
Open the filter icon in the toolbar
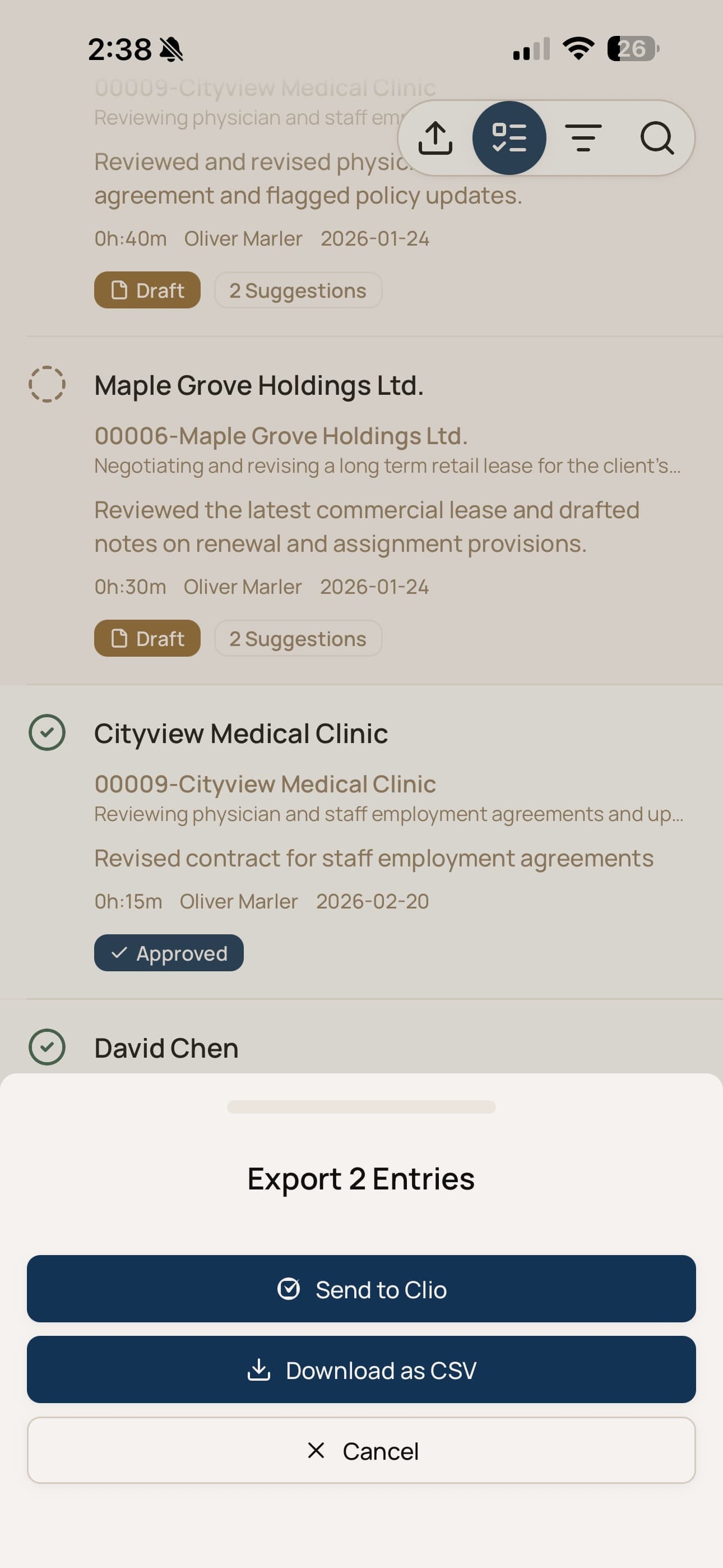(583, 137)
